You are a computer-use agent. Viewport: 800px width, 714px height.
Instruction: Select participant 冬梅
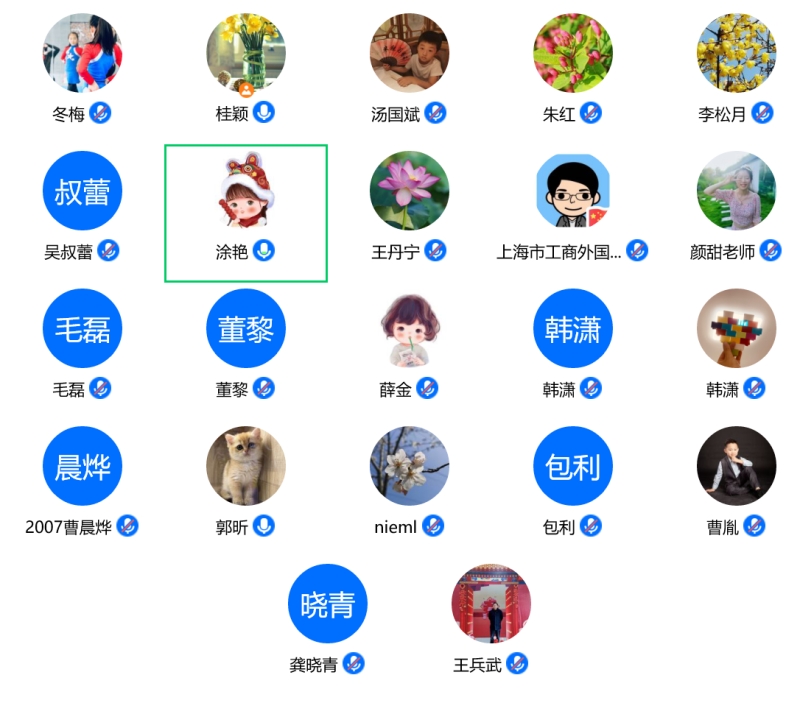pos(82,54)
